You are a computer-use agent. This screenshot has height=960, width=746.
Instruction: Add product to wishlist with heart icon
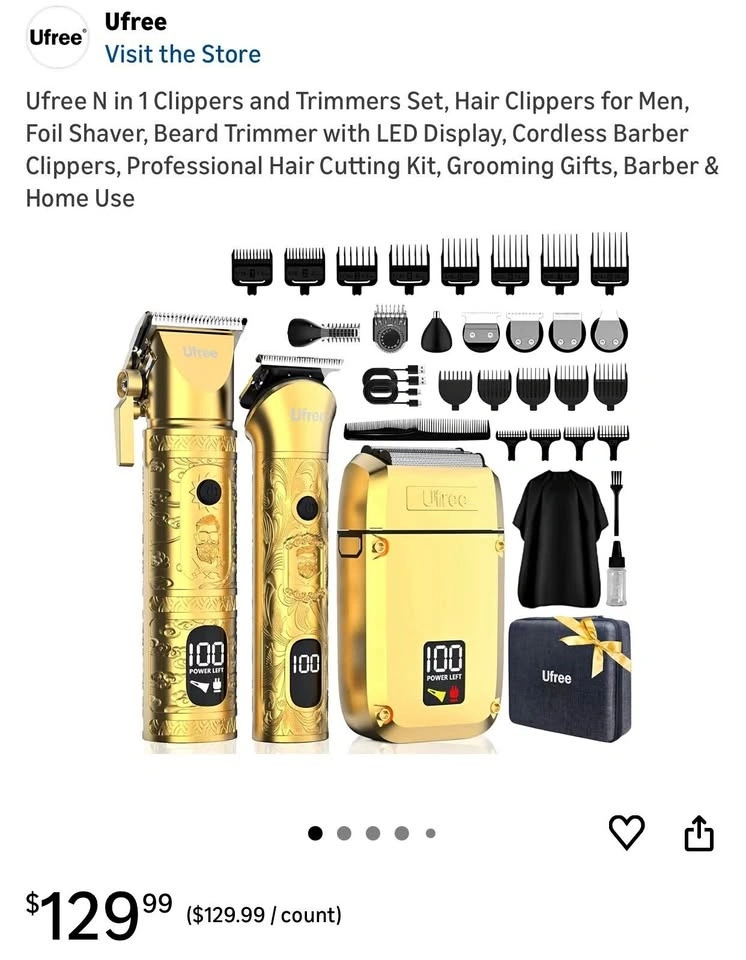tap(627, 831)
